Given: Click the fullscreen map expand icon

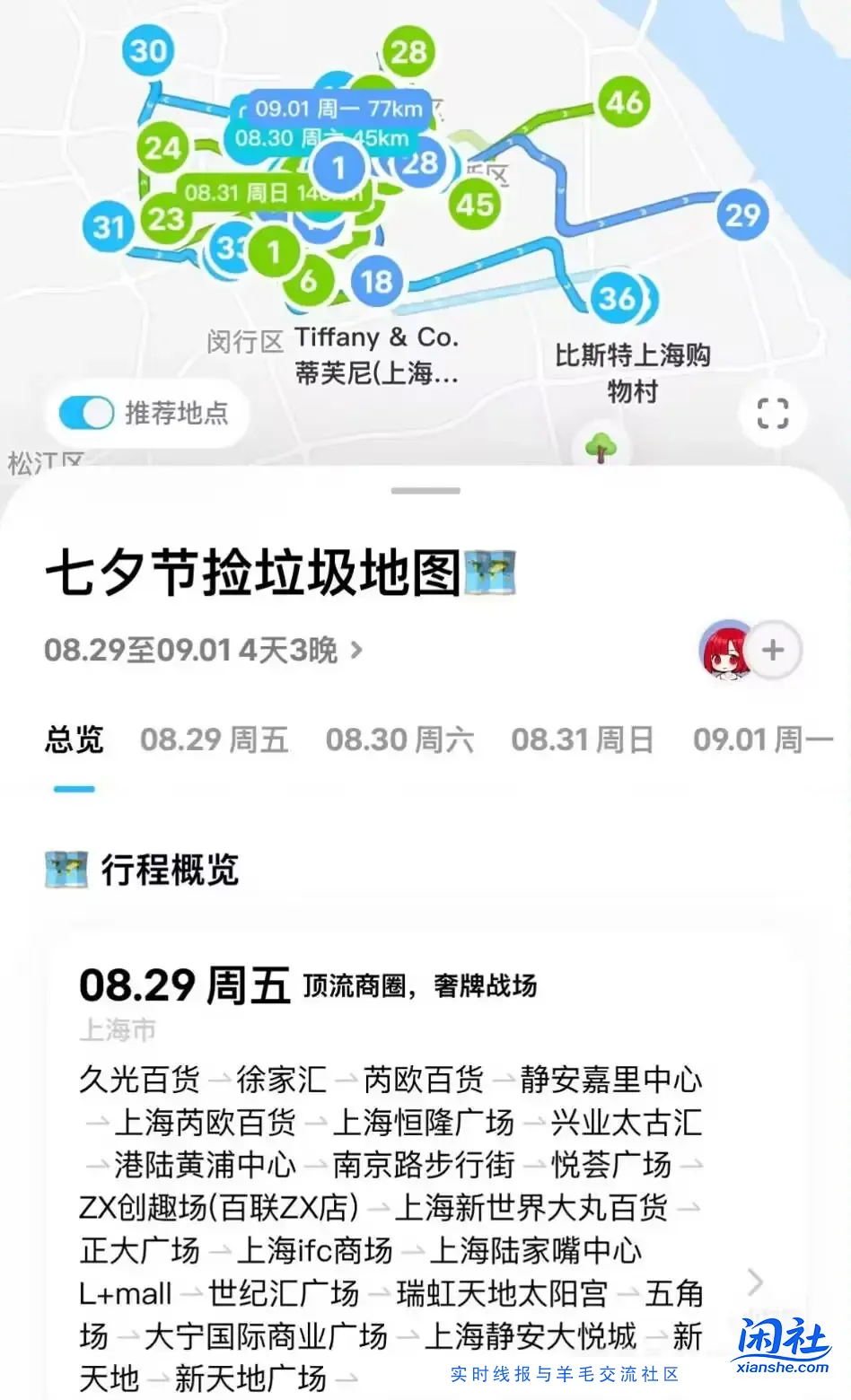Looking at the screenshot, I should 772,413.
